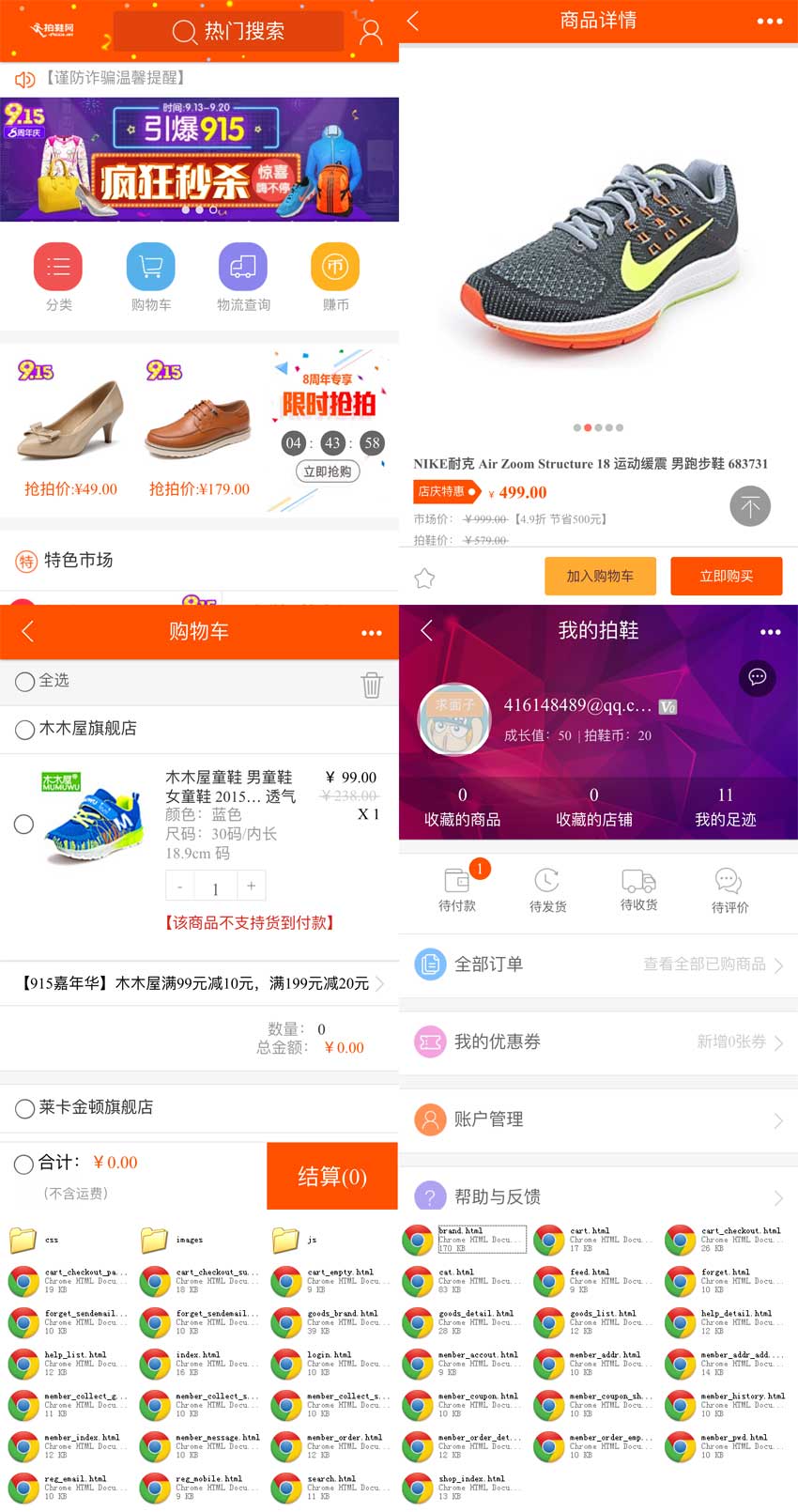Select the 购物车 shopping cart icon
Screen dimensions: 798x1512
pyautogui.click(x=150, y=268)
